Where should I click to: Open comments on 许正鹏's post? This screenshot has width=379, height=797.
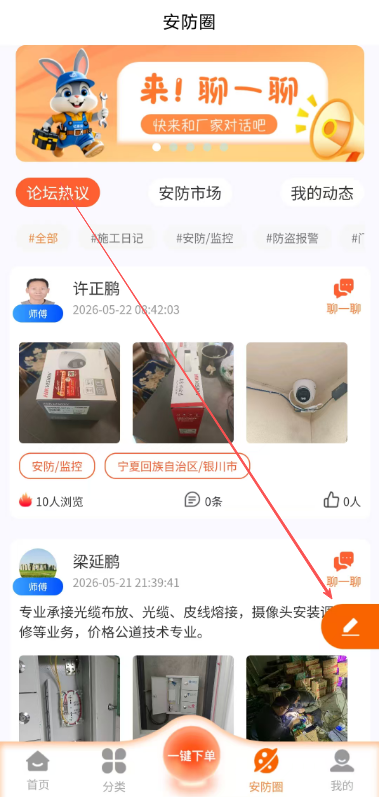tap(203, 501)
